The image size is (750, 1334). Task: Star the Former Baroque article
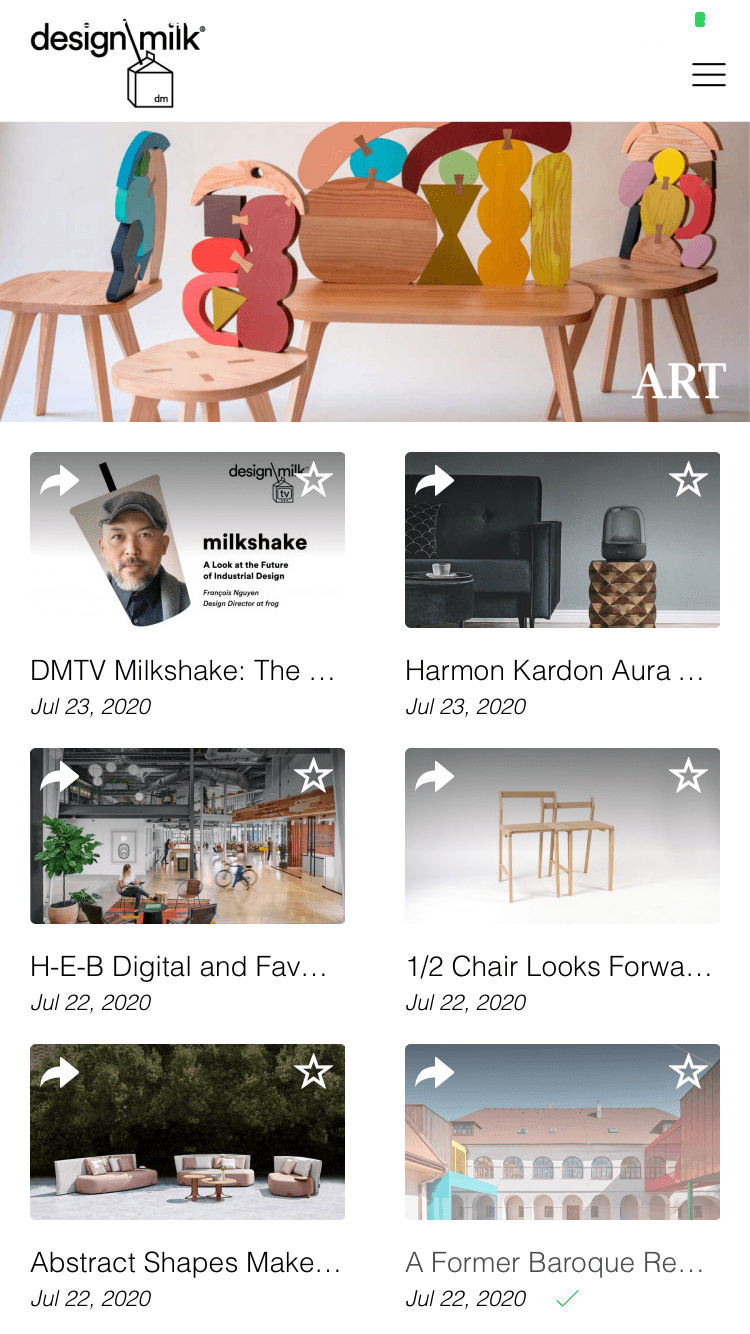click(688, 1072)
